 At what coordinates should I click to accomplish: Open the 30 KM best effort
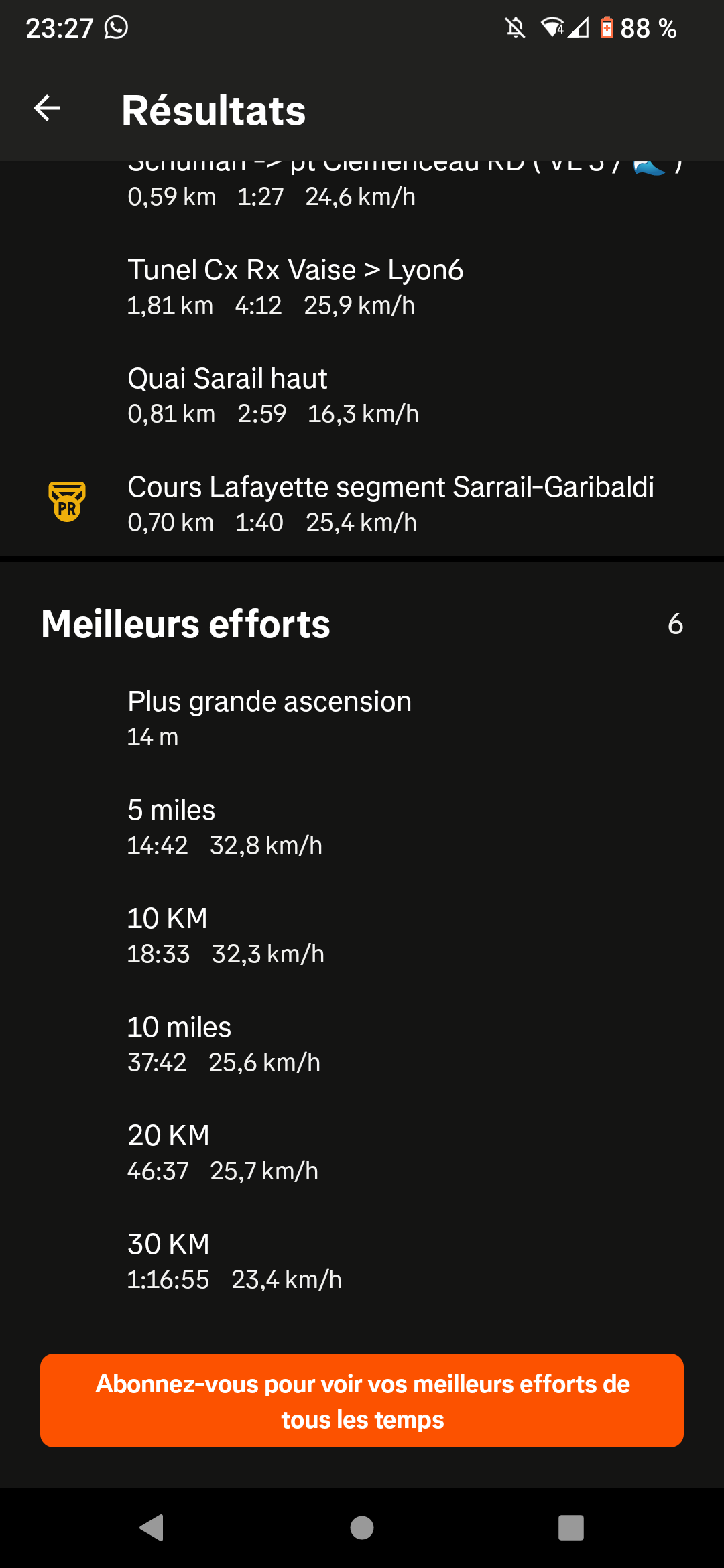click(362, 1261)
